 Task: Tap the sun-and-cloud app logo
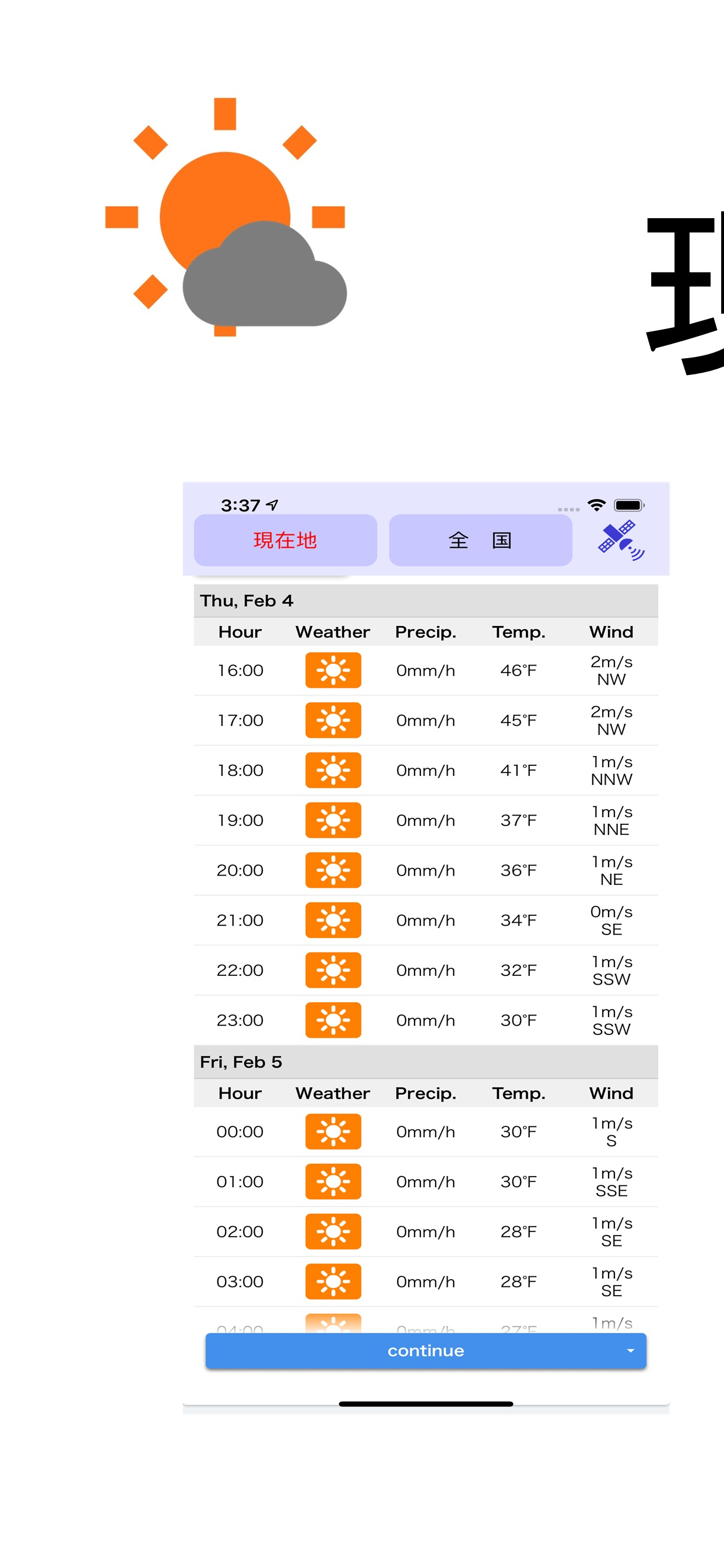point(228,219)
